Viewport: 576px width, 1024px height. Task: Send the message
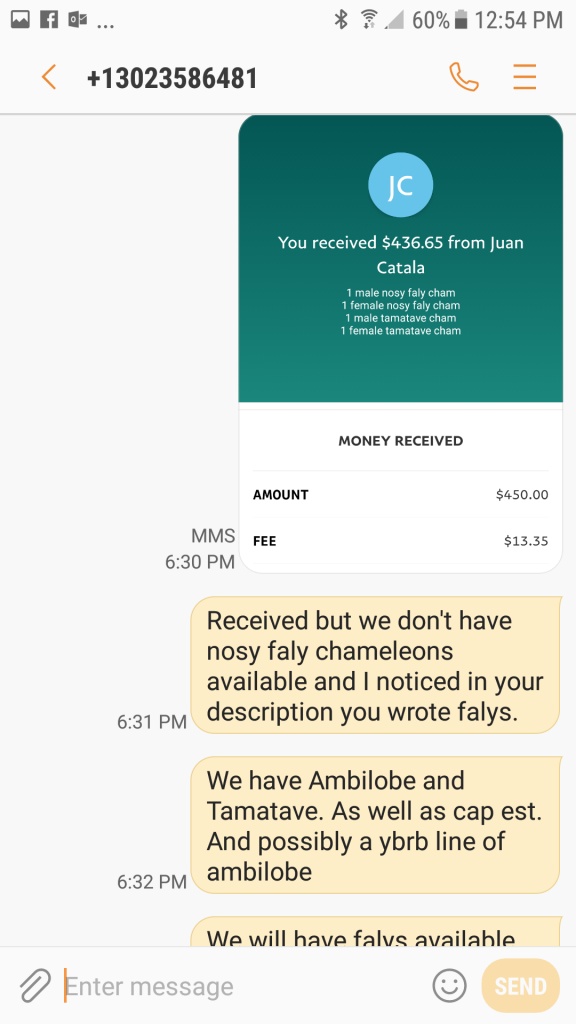(520, 985)
